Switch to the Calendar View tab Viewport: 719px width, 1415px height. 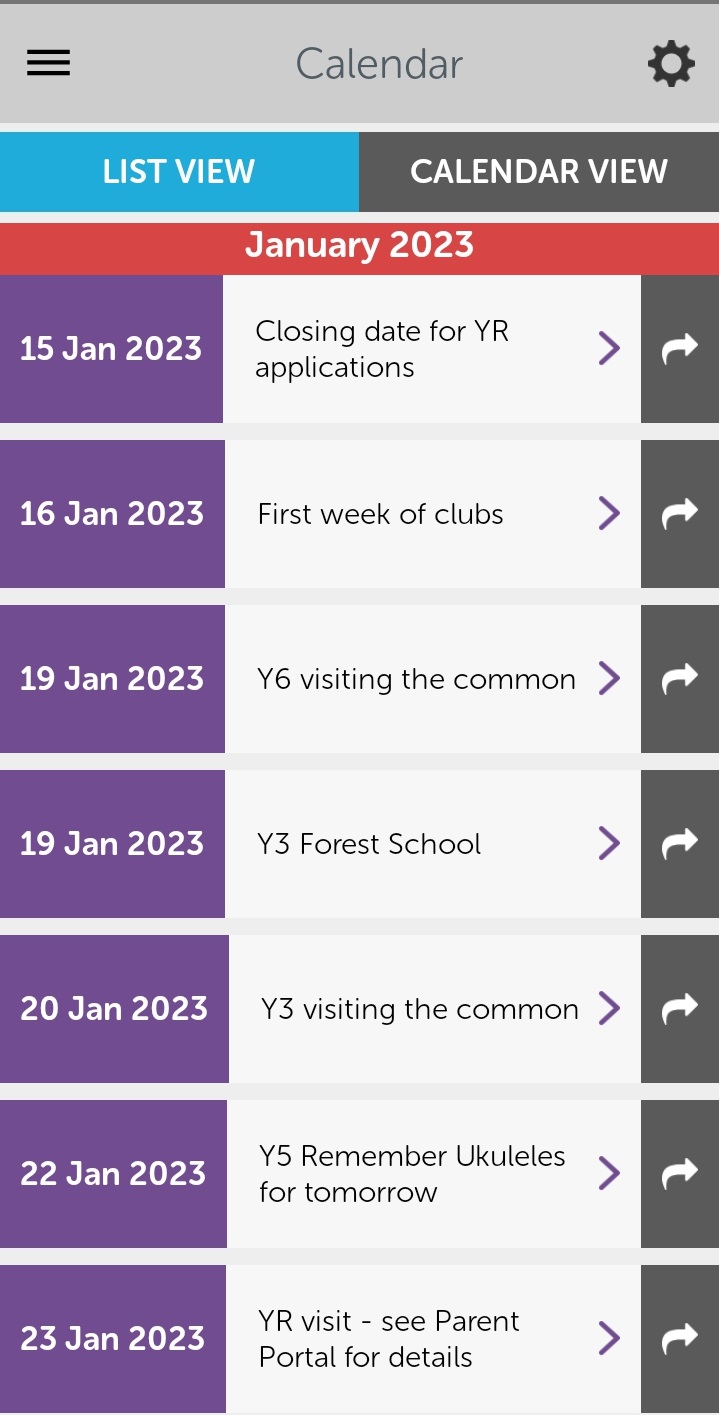(x=539, y=171)
